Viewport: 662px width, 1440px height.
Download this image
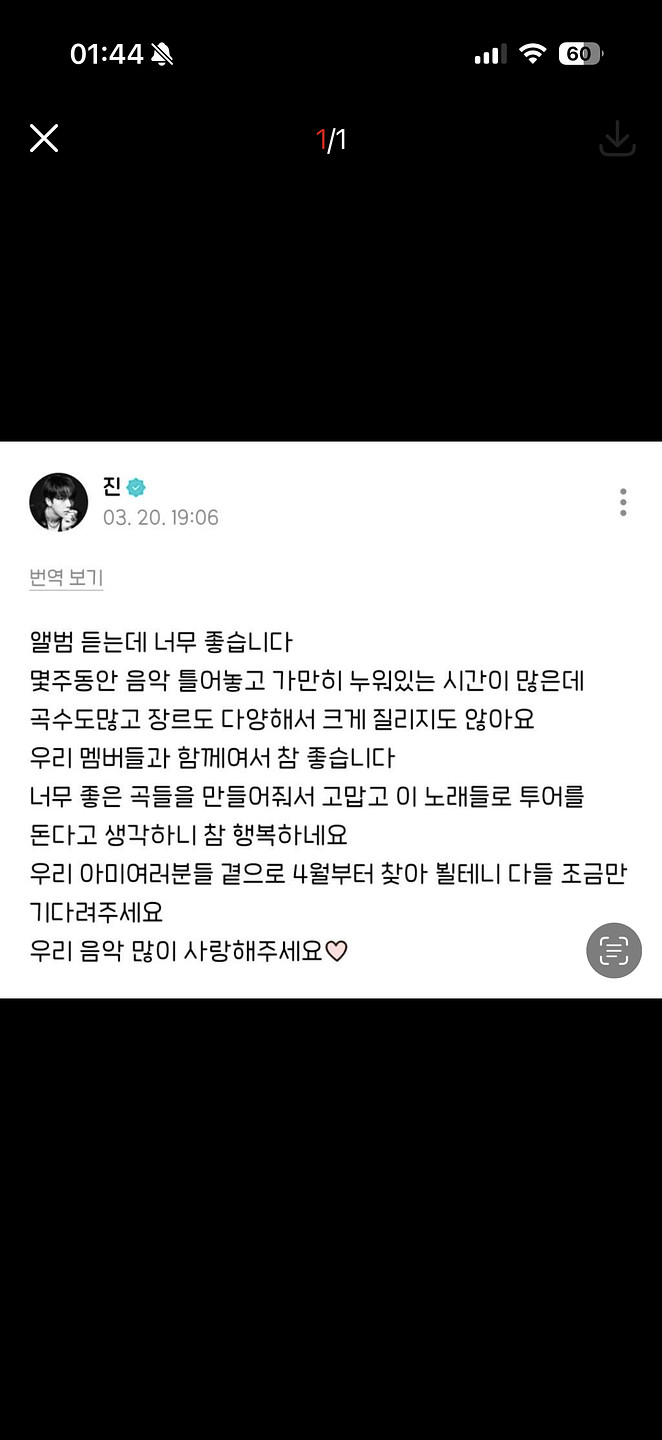coord(617,139)
